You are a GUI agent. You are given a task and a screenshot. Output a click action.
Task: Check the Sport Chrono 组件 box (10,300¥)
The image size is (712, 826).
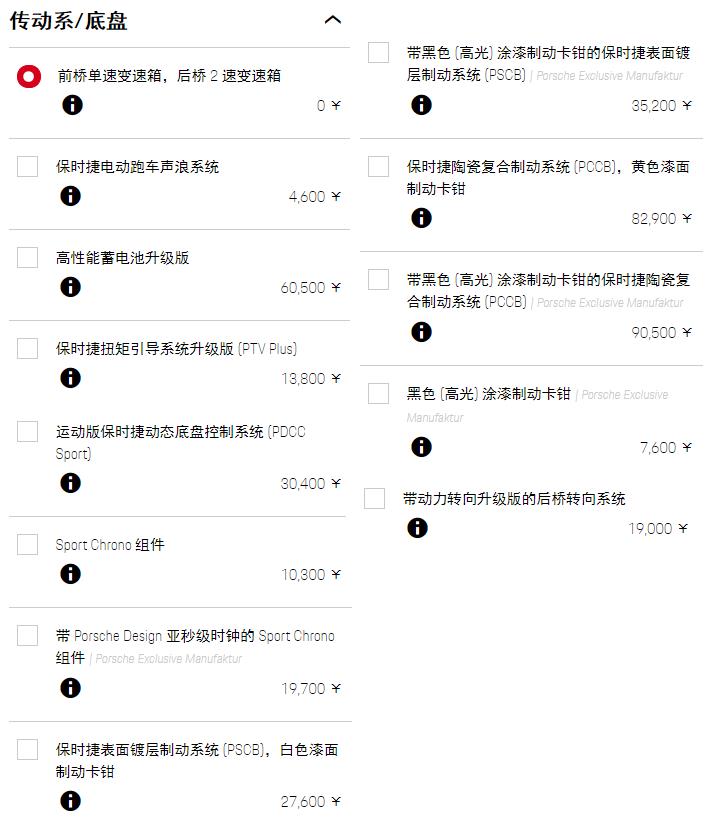point(28,545)
